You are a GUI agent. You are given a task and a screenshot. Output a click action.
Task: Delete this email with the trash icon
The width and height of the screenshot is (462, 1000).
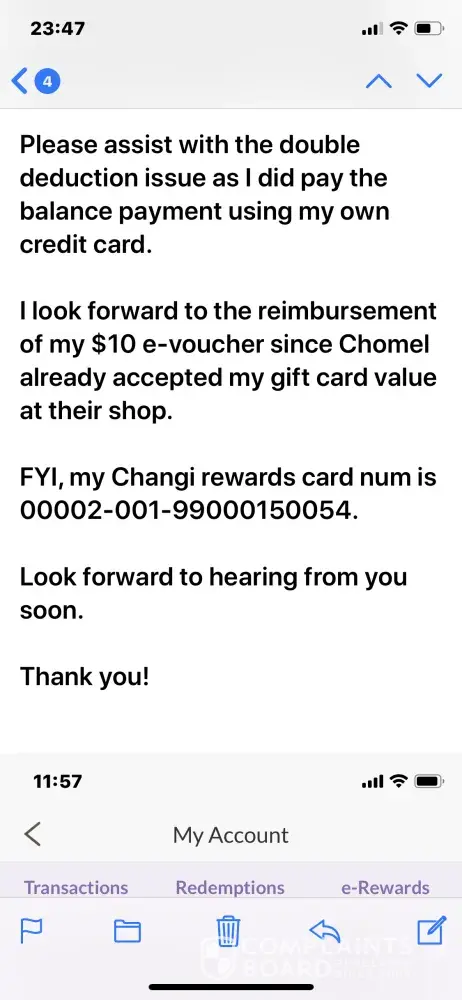coord(228,932)
